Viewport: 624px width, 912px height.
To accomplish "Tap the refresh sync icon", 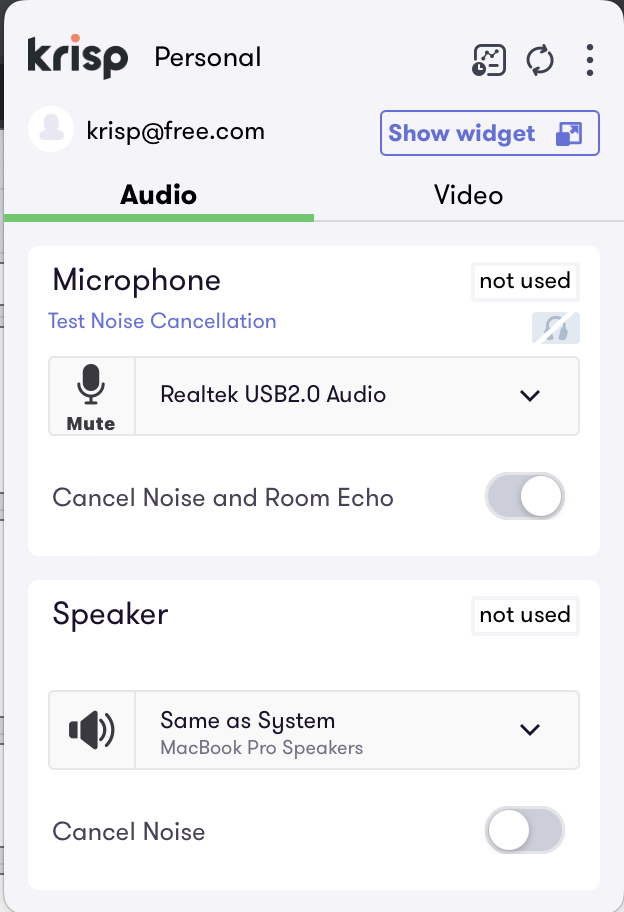I will point(540,60).
